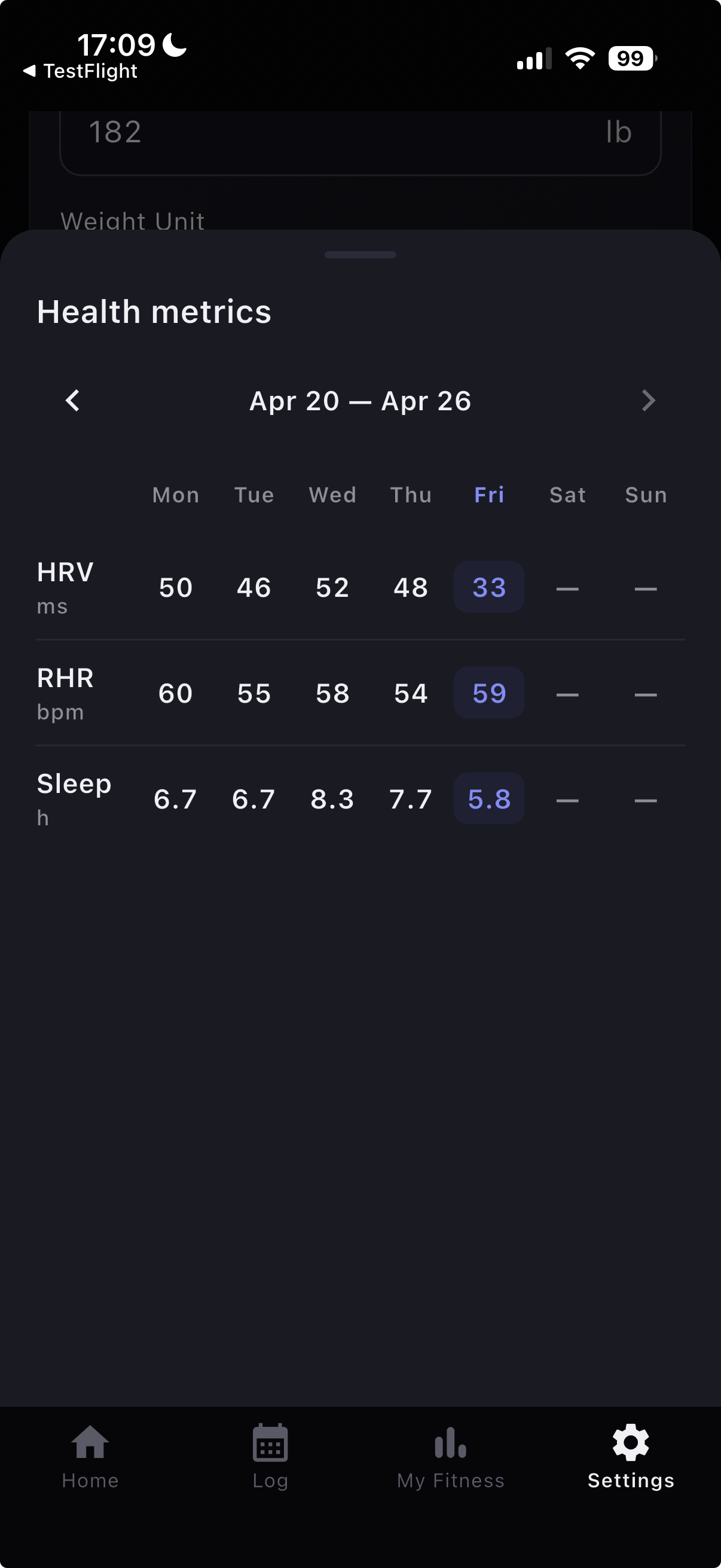
Task: Tap the Health metrics sheet handle
Action: (360, 255)
